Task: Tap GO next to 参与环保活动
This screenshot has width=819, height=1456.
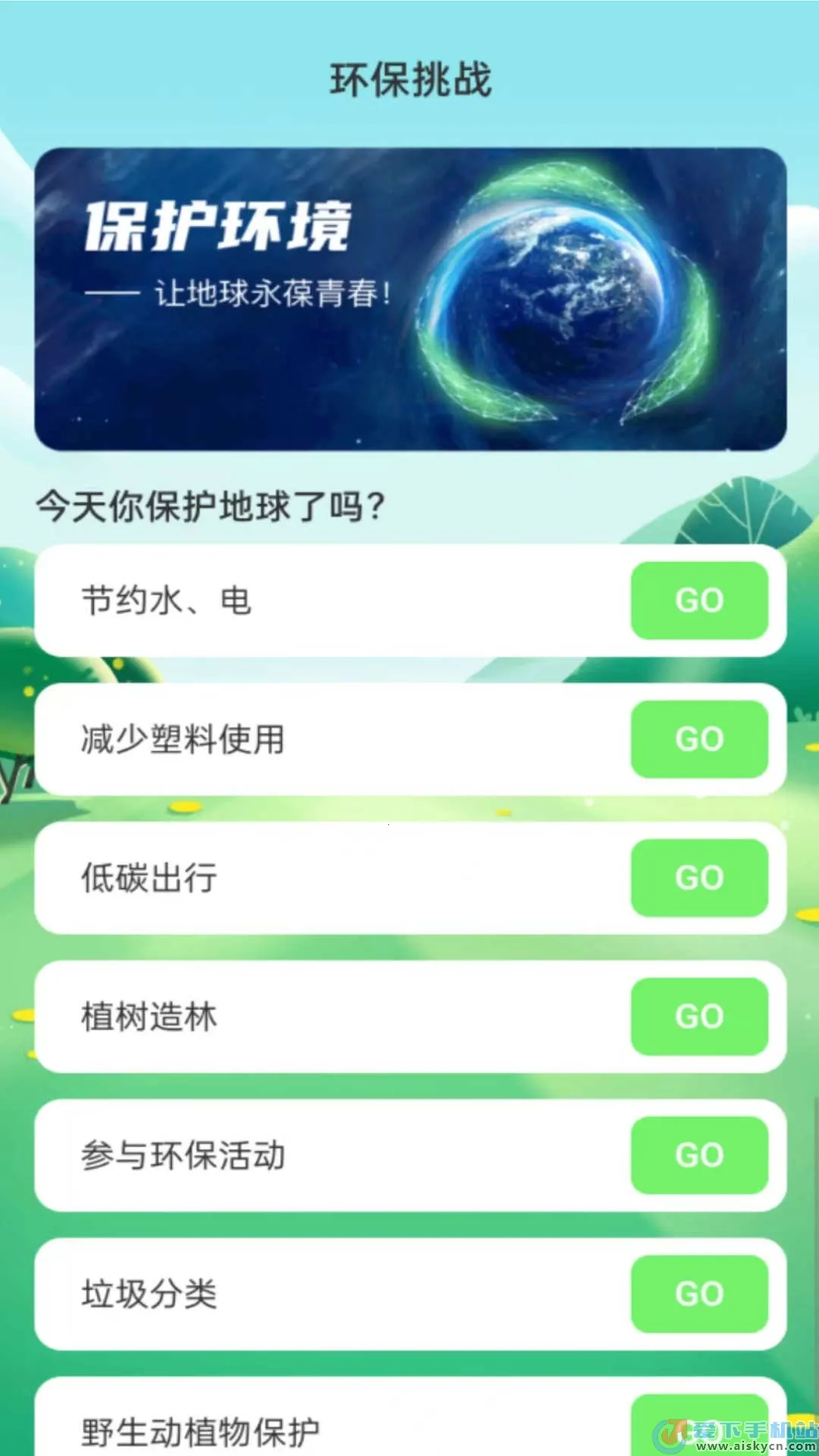Action: [x=699, y=1156]
